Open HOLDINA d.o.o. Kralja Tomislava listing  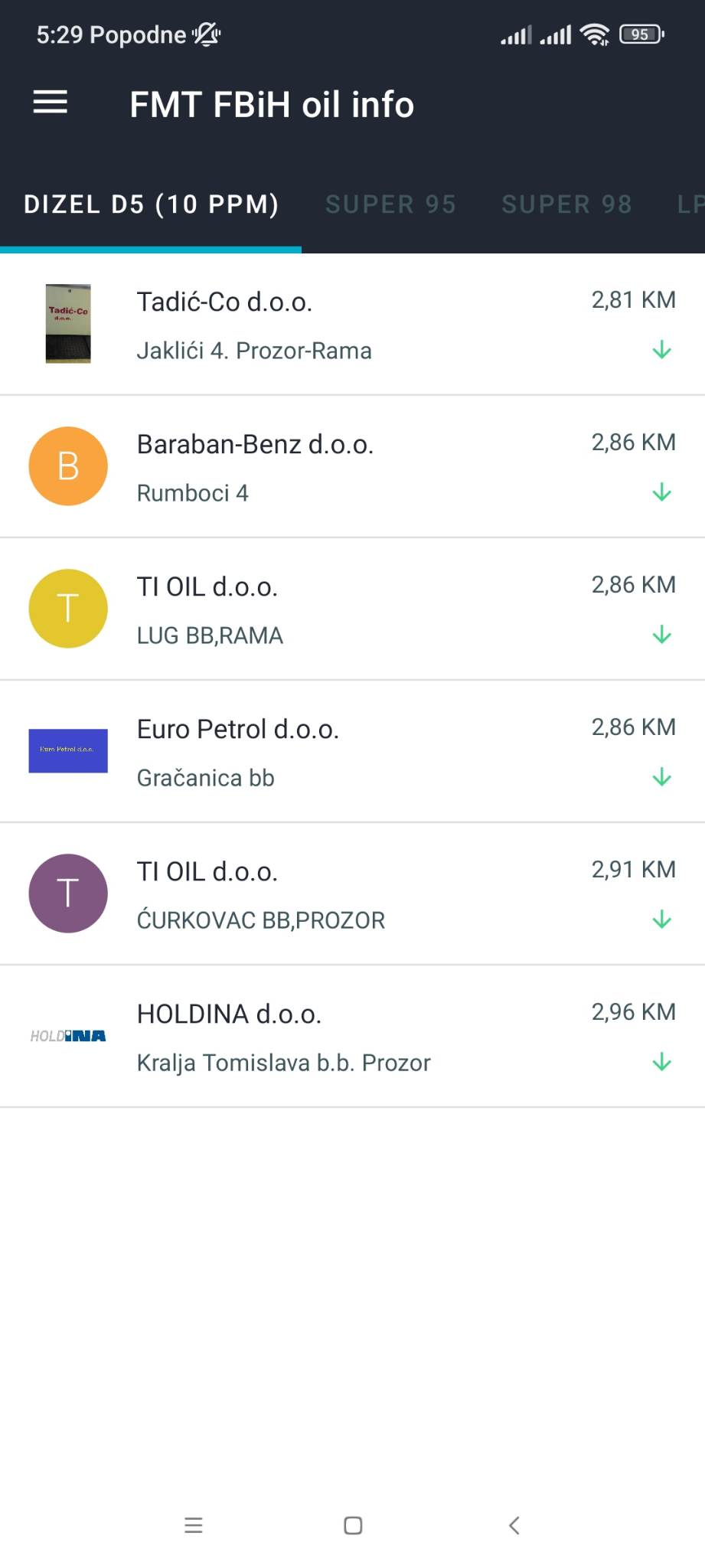[x=352, y=1037]
